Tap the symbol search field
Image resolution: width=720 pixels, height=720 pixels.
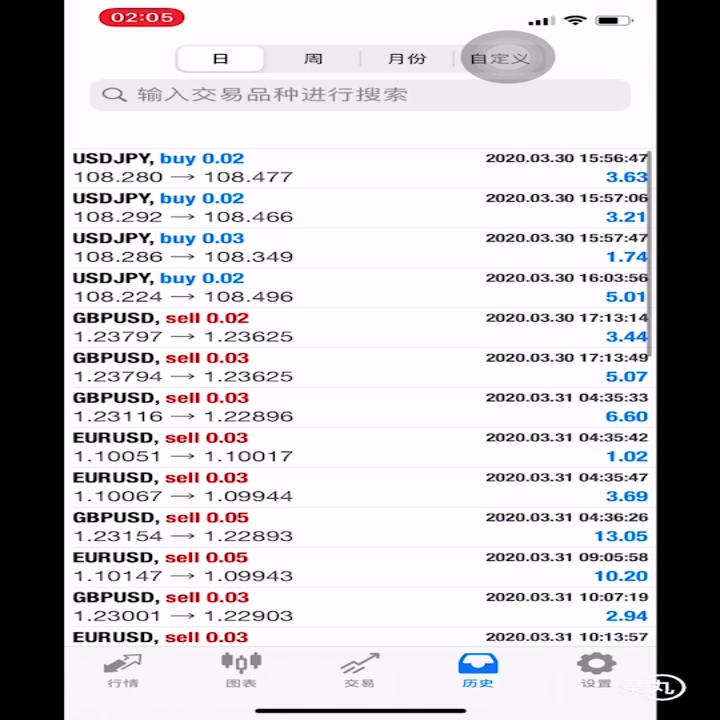pyautogui.click(x=360, y=95)
